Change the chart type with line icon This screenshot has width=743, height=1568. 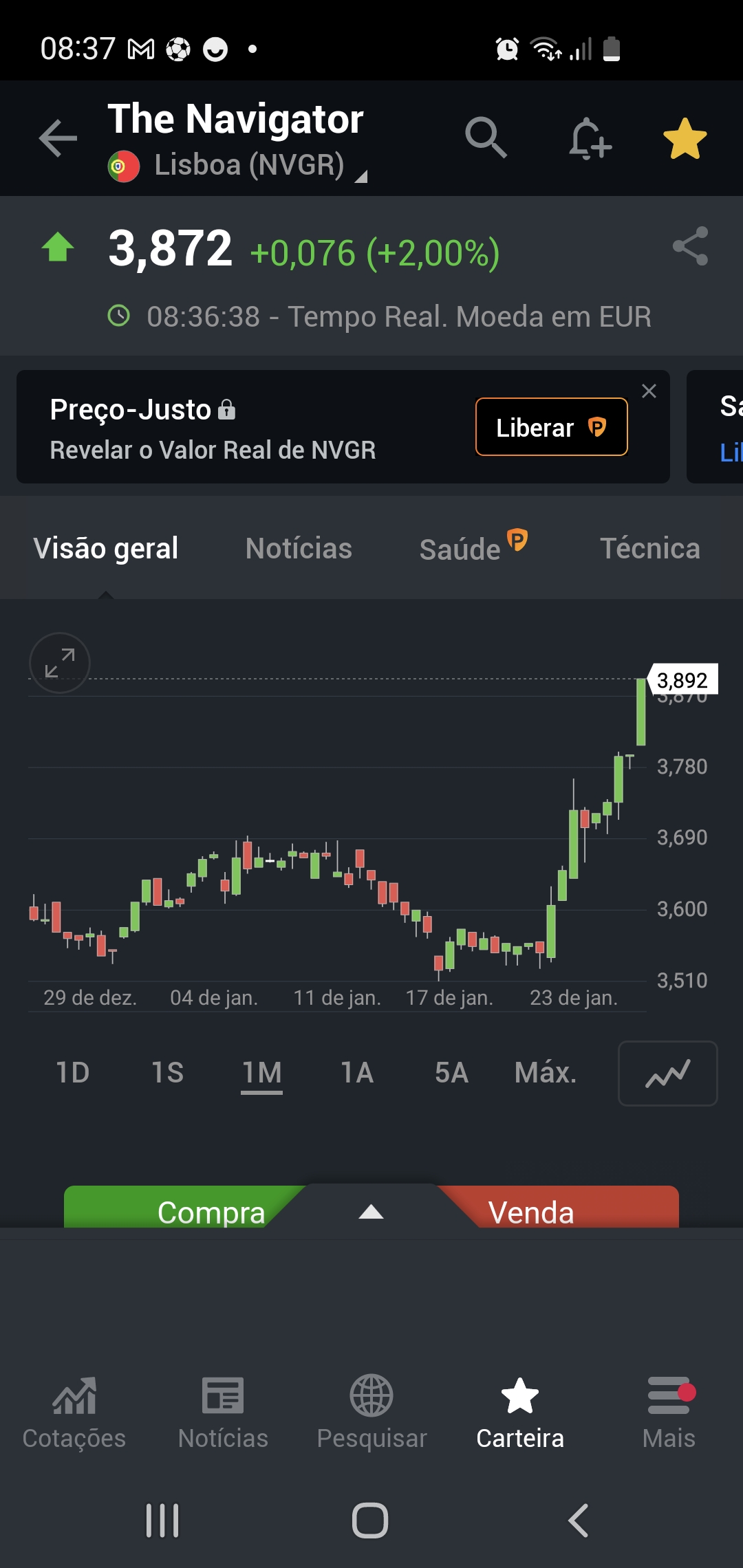pyautogui.click(x=667, y=1074)
